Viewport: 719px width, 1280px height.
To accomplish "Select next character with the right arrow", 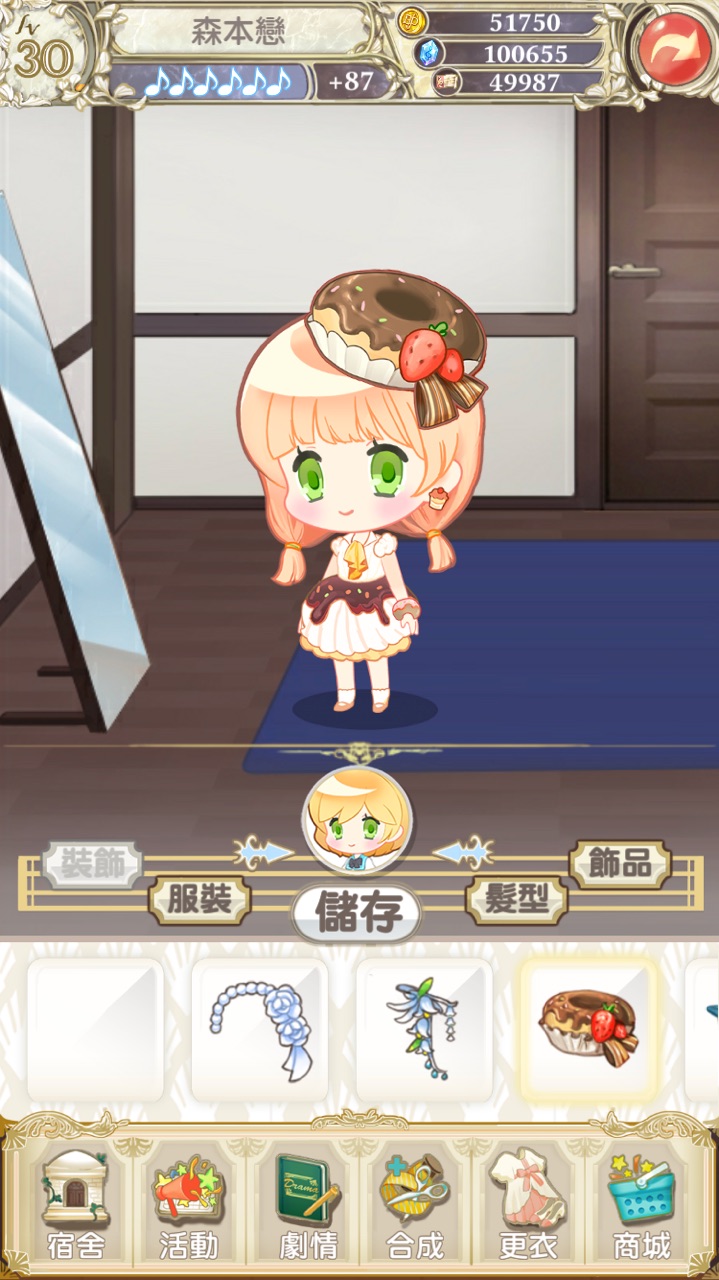I will (462, 852).
